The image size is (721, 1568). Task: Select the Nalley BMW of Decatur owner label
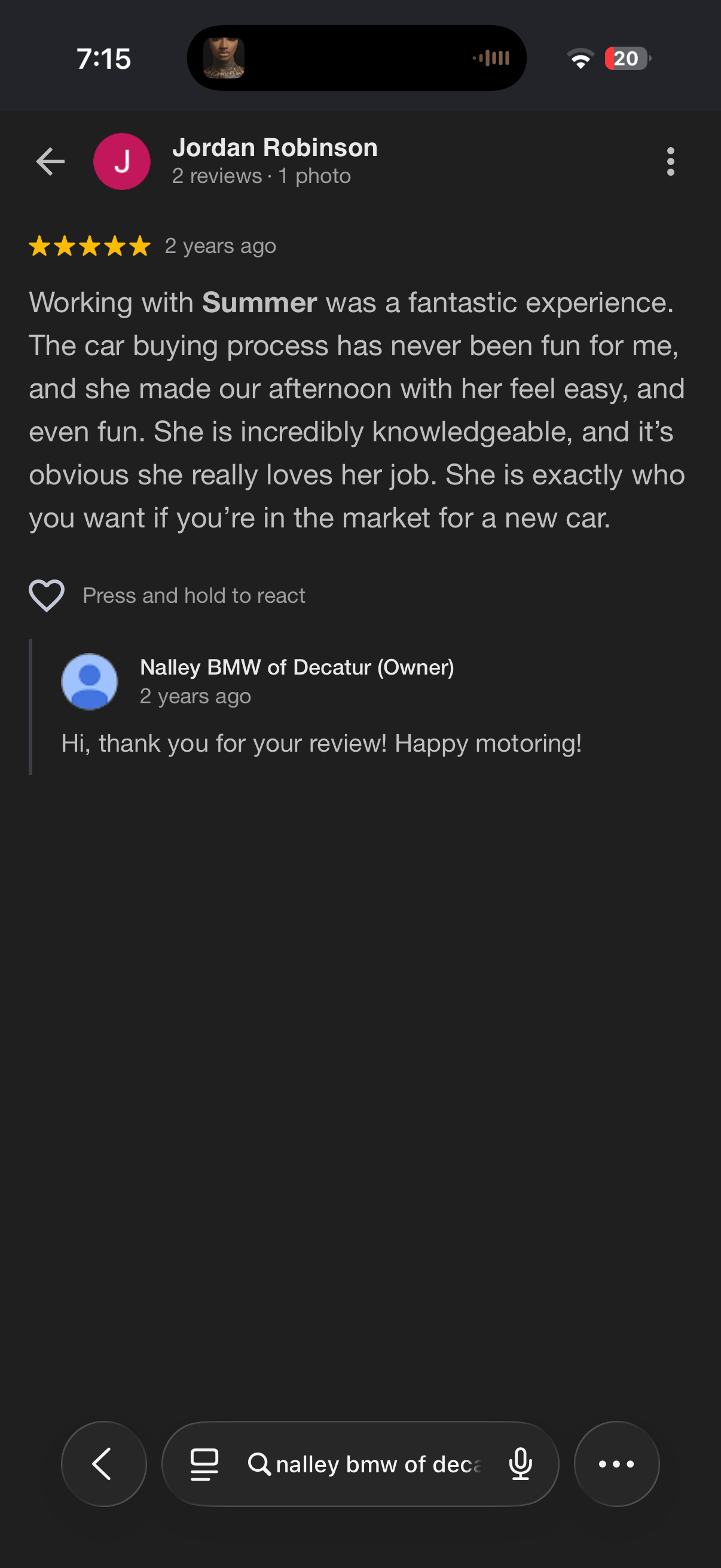point(298,668)
